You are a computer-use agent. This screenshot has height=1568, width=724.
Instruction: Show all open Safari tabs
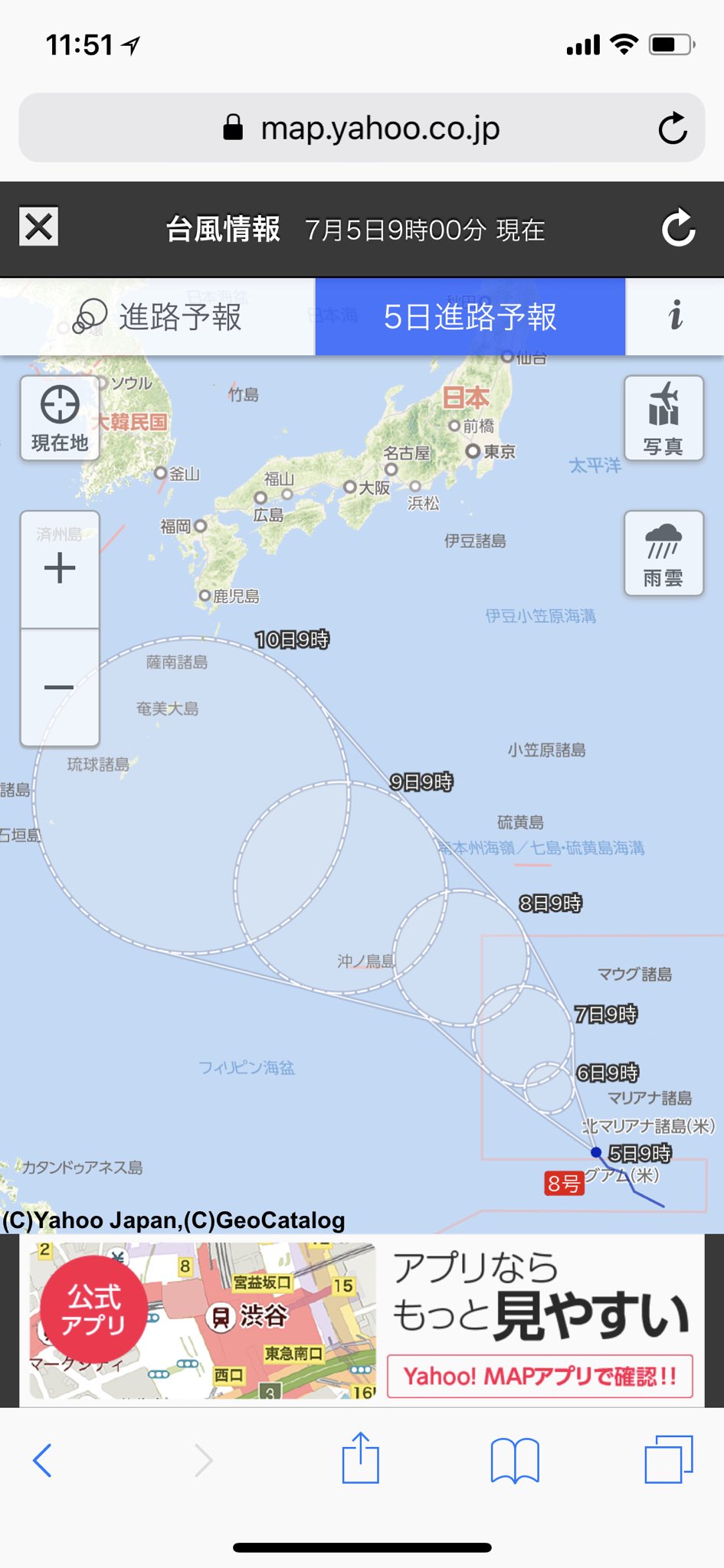click(669, 1459)
